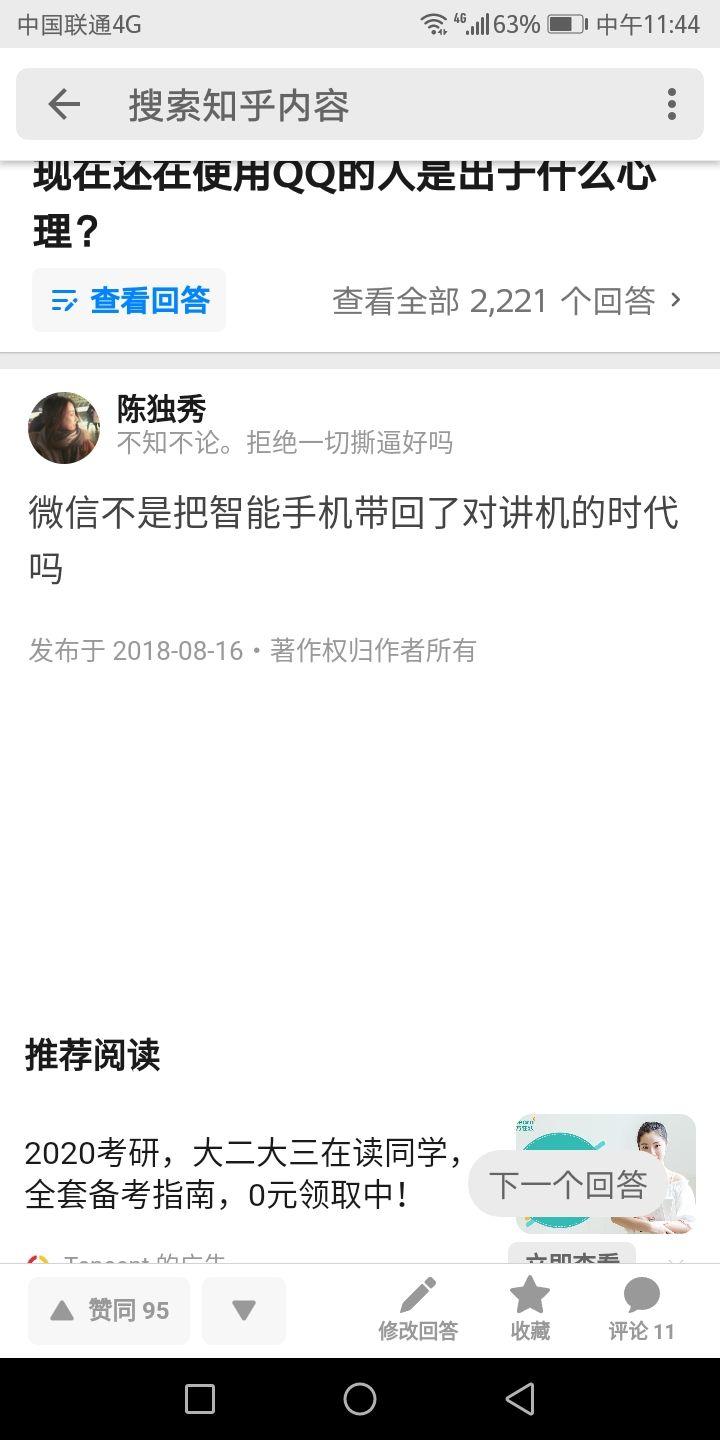Open the recent apps view
Viewport: 720px width, 1440px height.
click(200, 1399)
